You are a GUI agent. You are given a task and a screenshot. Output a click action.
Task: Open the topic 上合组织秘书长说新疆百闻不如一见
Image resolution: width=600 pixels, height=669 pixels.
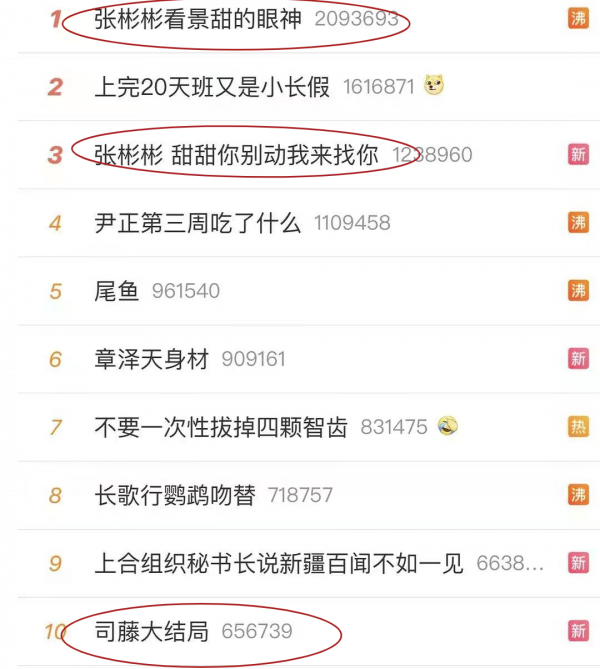click(x=278, y=563)
